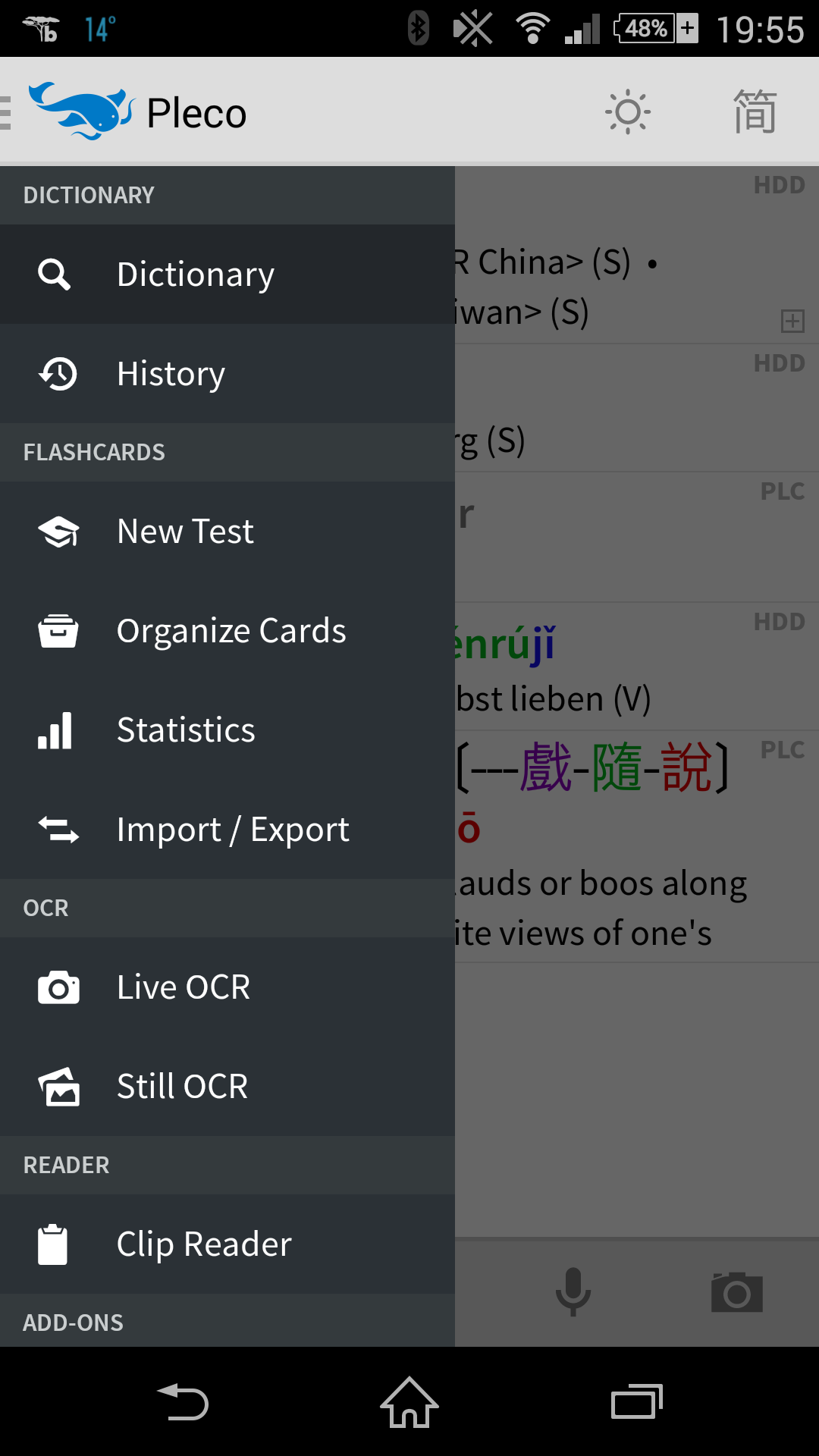Open Organize Cards
This screenshot has height=1456, width=819.
(227, 631)
